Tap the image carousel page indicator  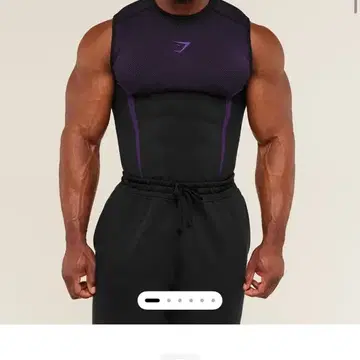[x=180, y=300]
